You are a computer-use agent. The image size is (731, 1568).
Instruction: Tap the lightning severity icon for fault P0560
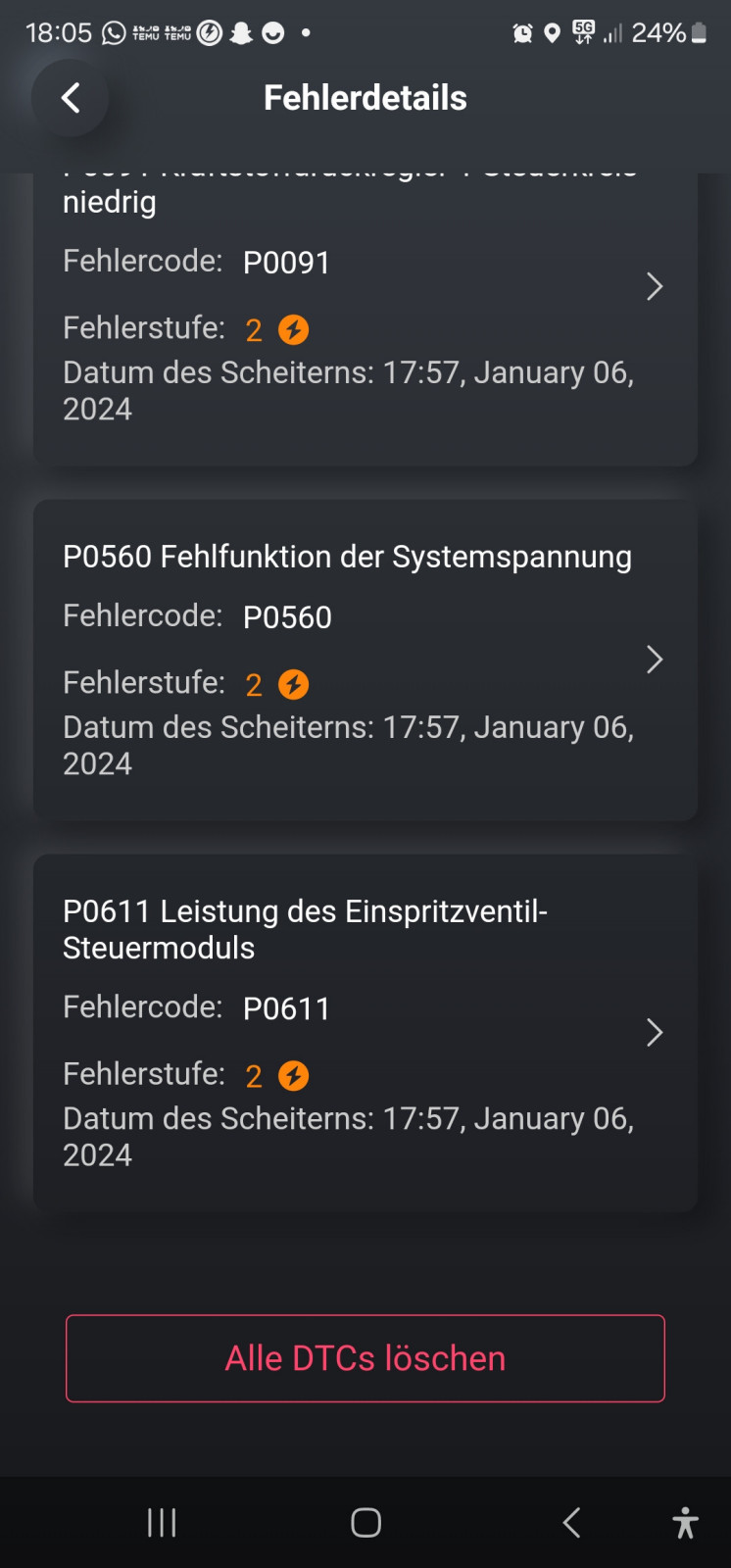tap(294, 683)
